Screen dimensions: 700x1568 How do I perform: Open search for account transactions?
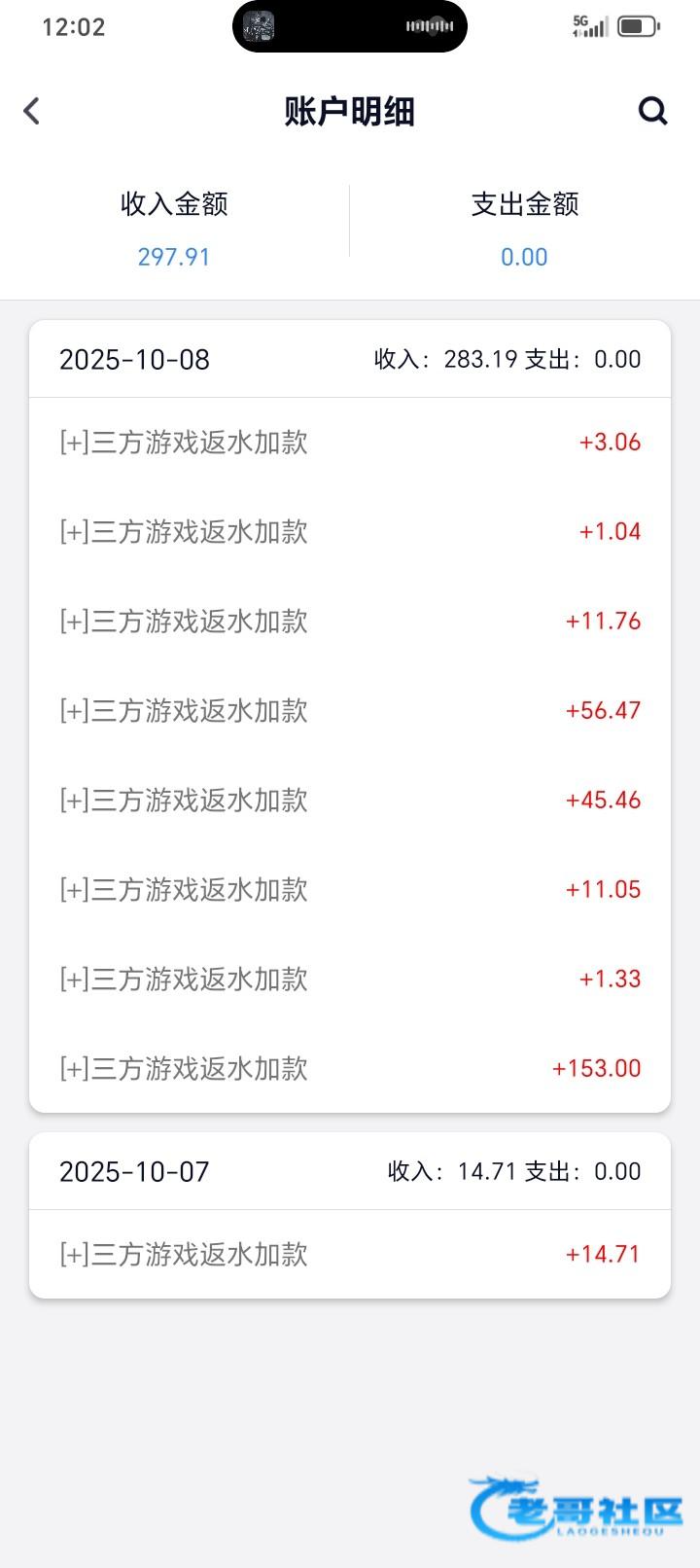(652, 111)
